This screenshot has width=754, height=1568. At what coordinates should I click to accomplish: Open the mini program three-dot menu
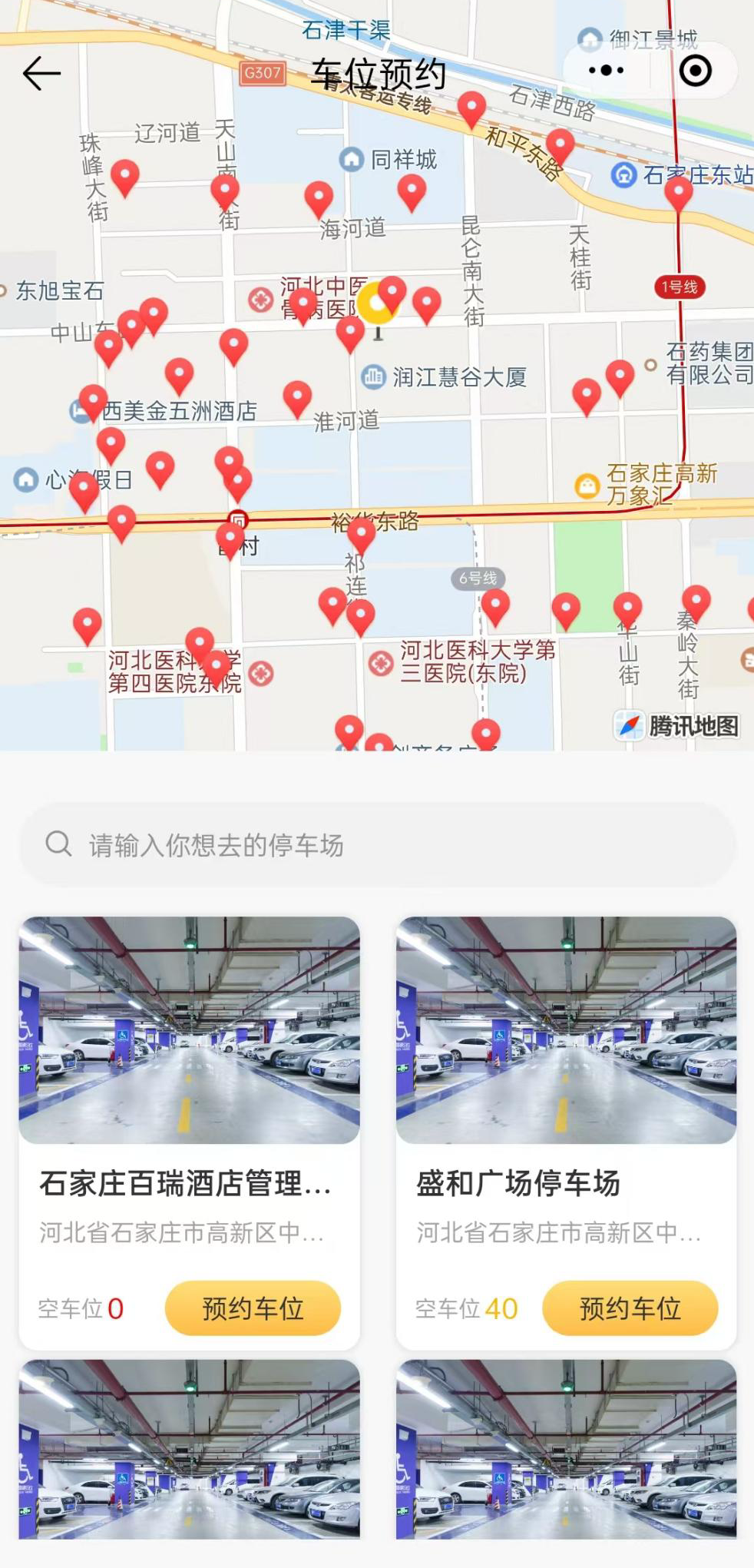click(x=606, y=71)
